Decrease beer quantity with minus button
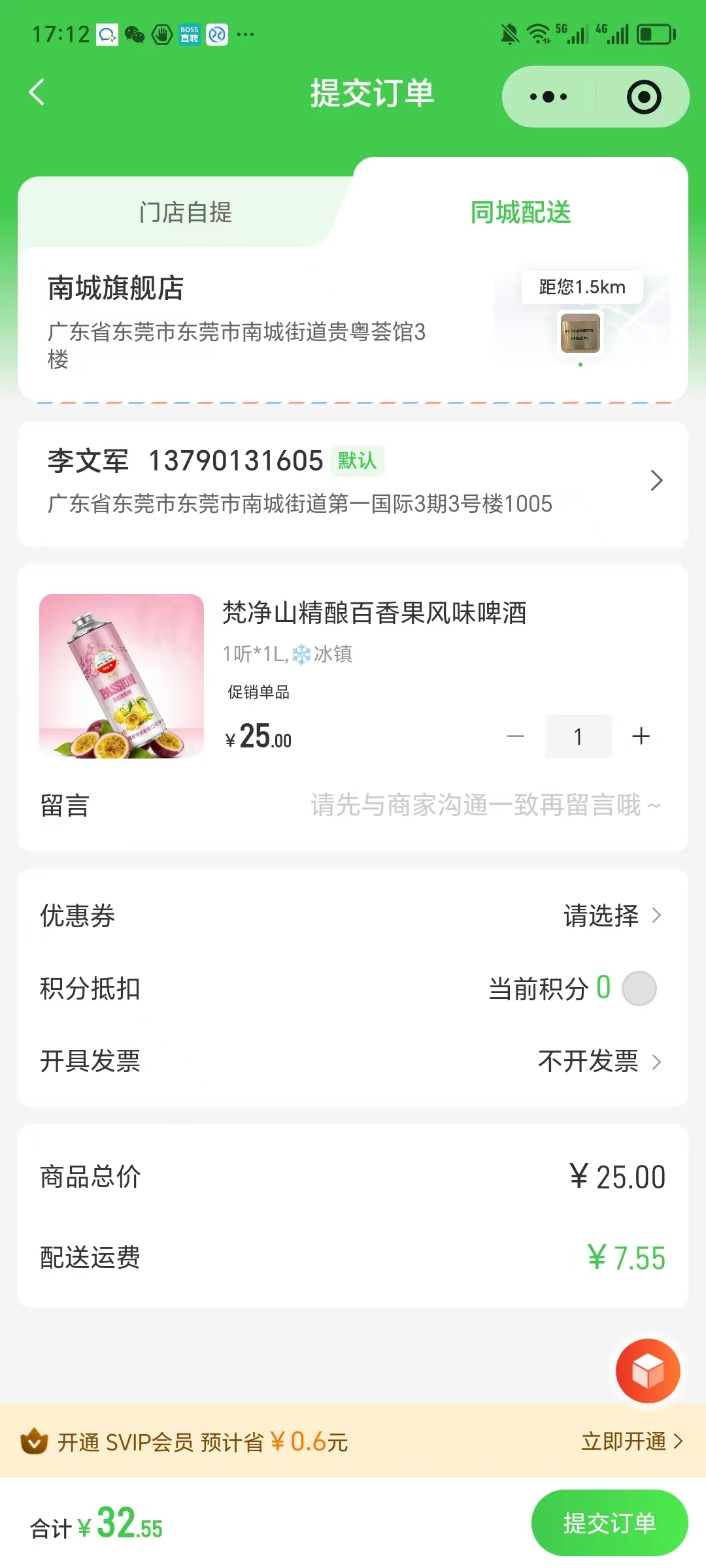The image size is (706, 1568). 516,736
